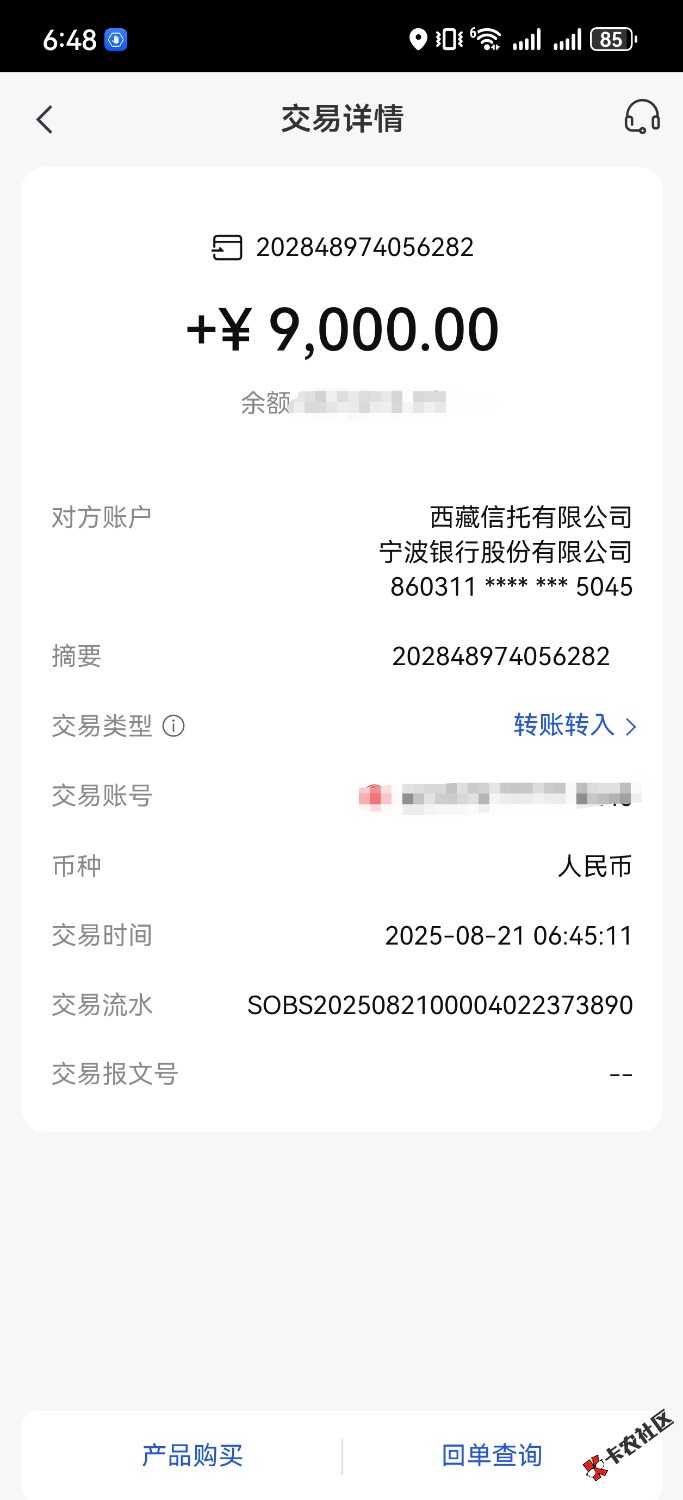Tap the info icon beside 交易类型
The width and height of the screenshot is (683, 1500).
coord(173,726)
